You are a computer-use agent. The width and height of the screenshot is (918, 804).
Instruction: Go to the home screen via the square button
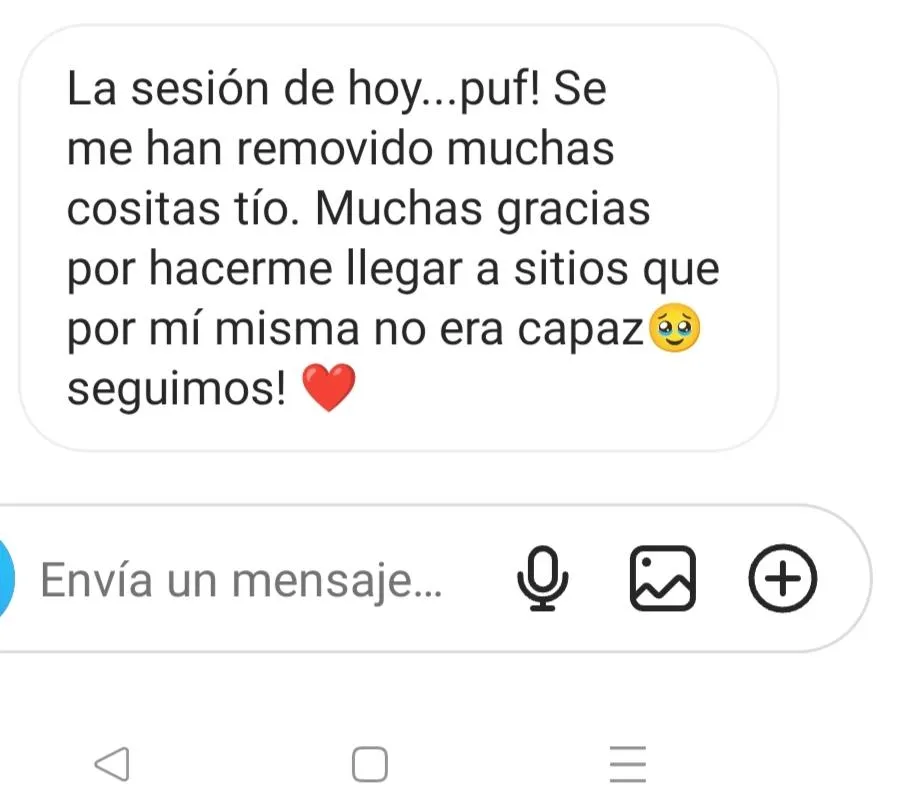(369, 765)
